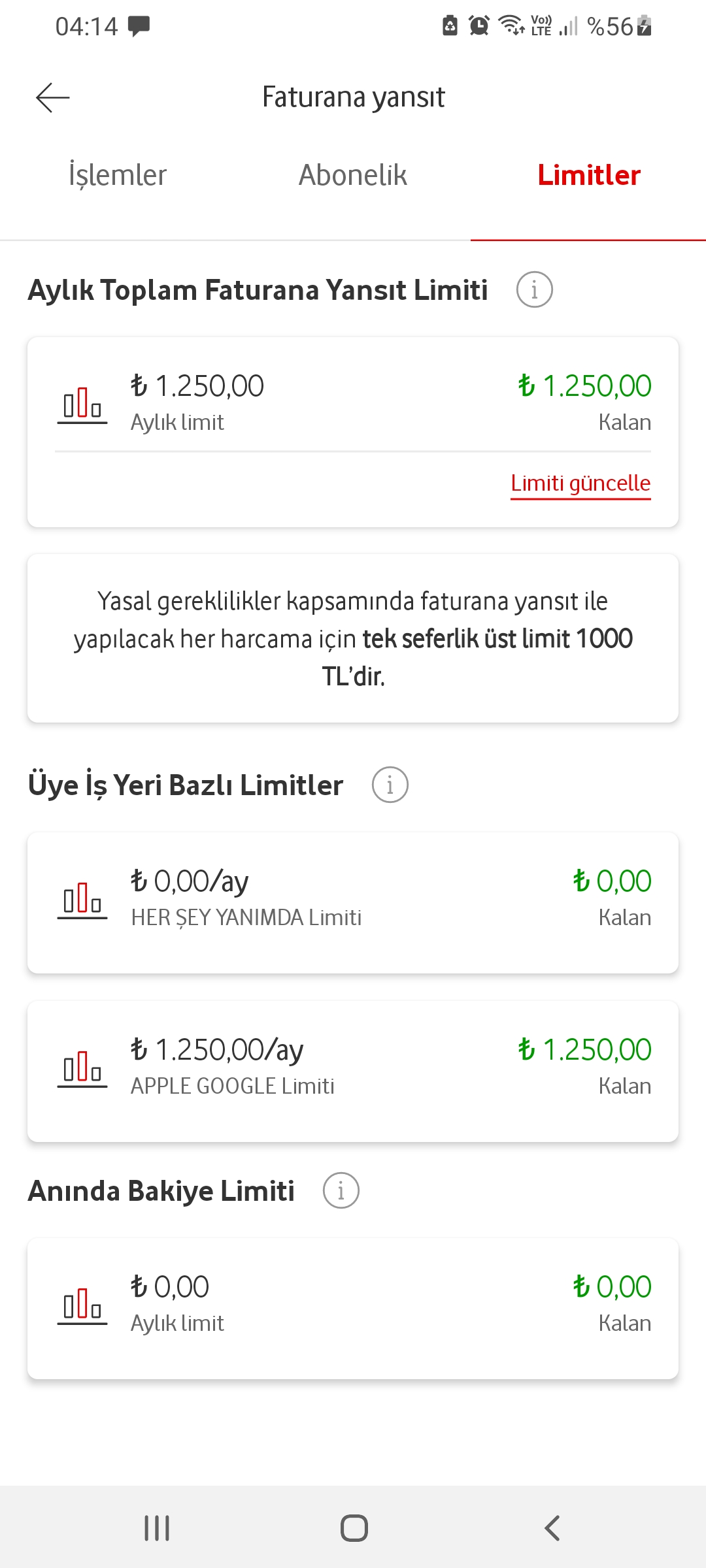Select the Limitler tab

click(588, 175)
